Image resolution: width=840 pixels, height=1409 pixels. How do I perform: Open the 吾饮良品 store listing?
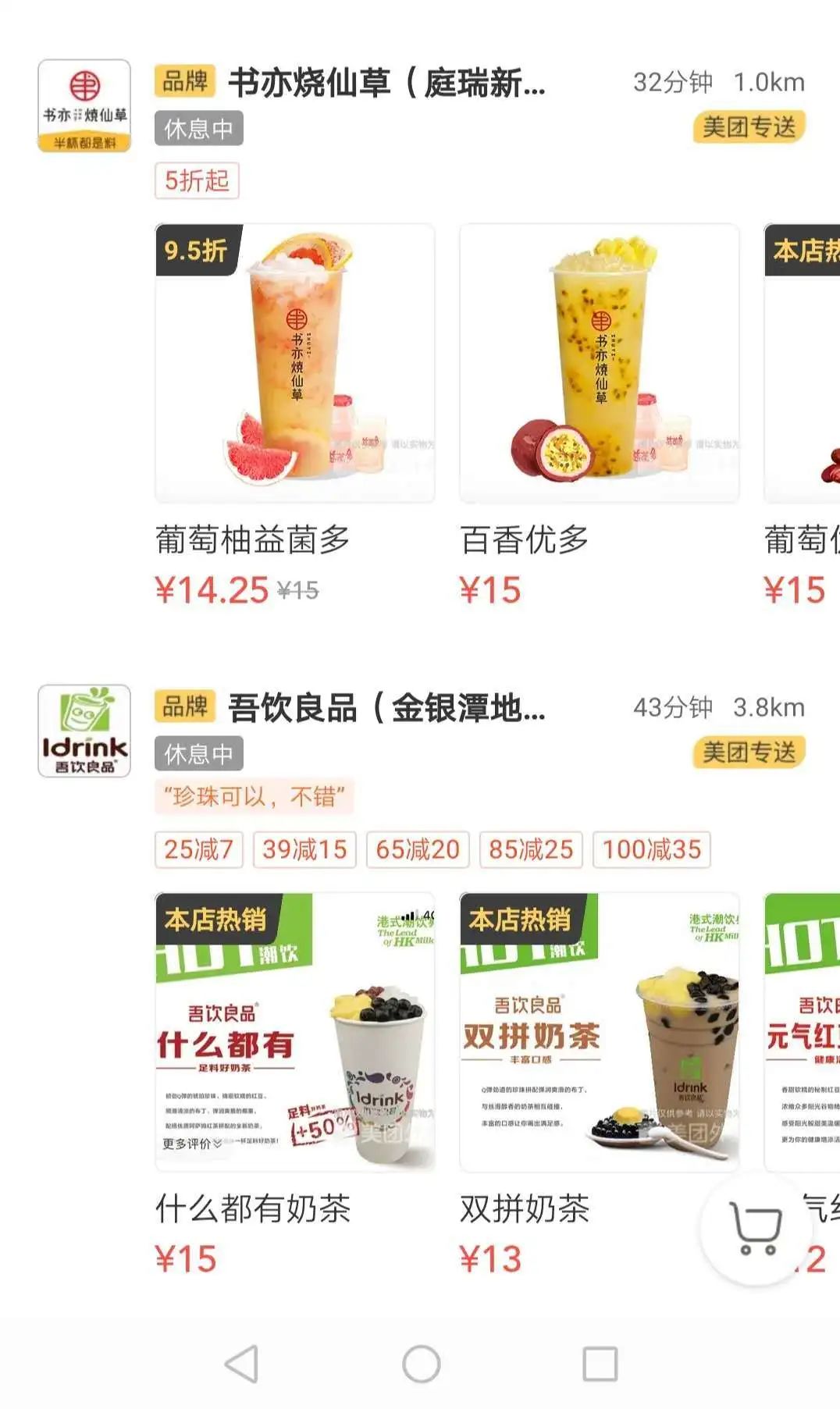click(x=386, y=708)
